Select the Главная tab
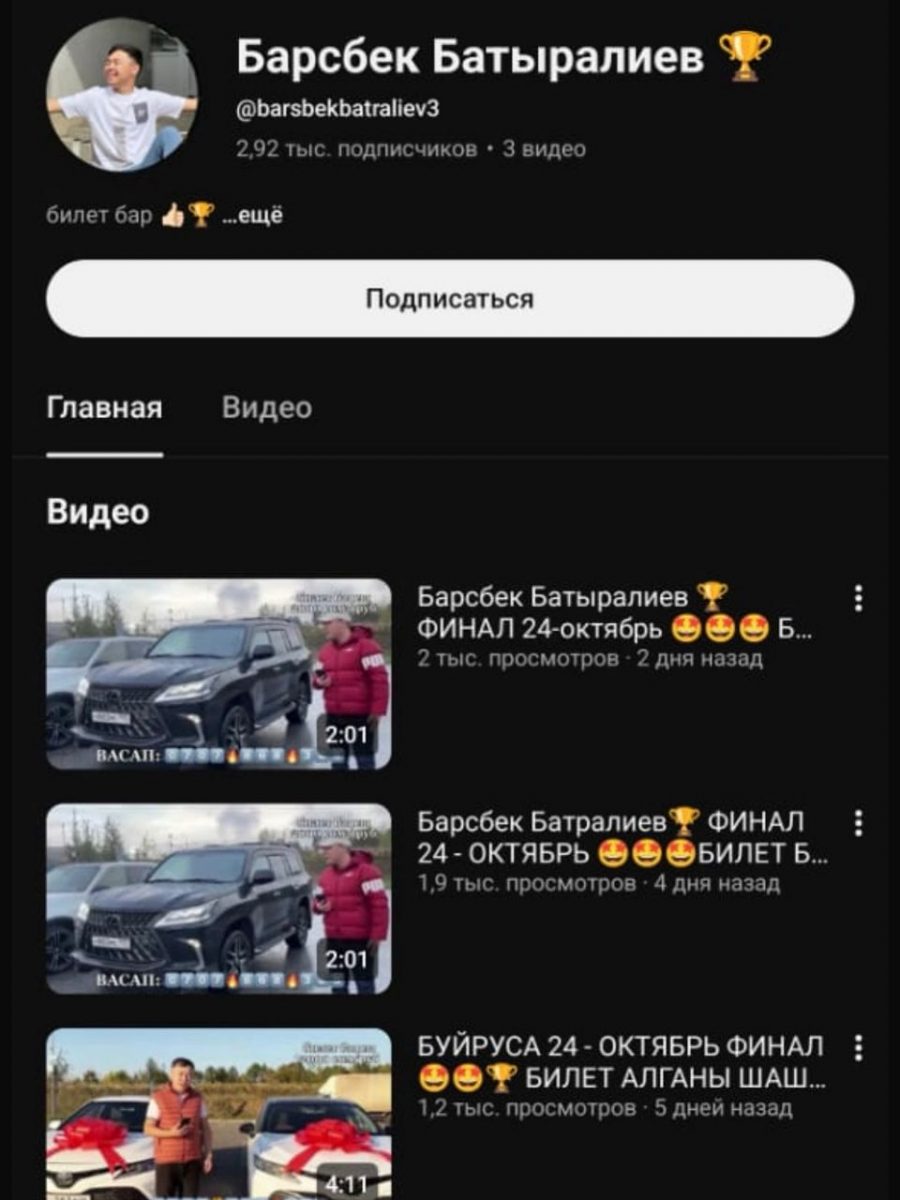This screenshot has width=900, height=1200. pos(104,408)
